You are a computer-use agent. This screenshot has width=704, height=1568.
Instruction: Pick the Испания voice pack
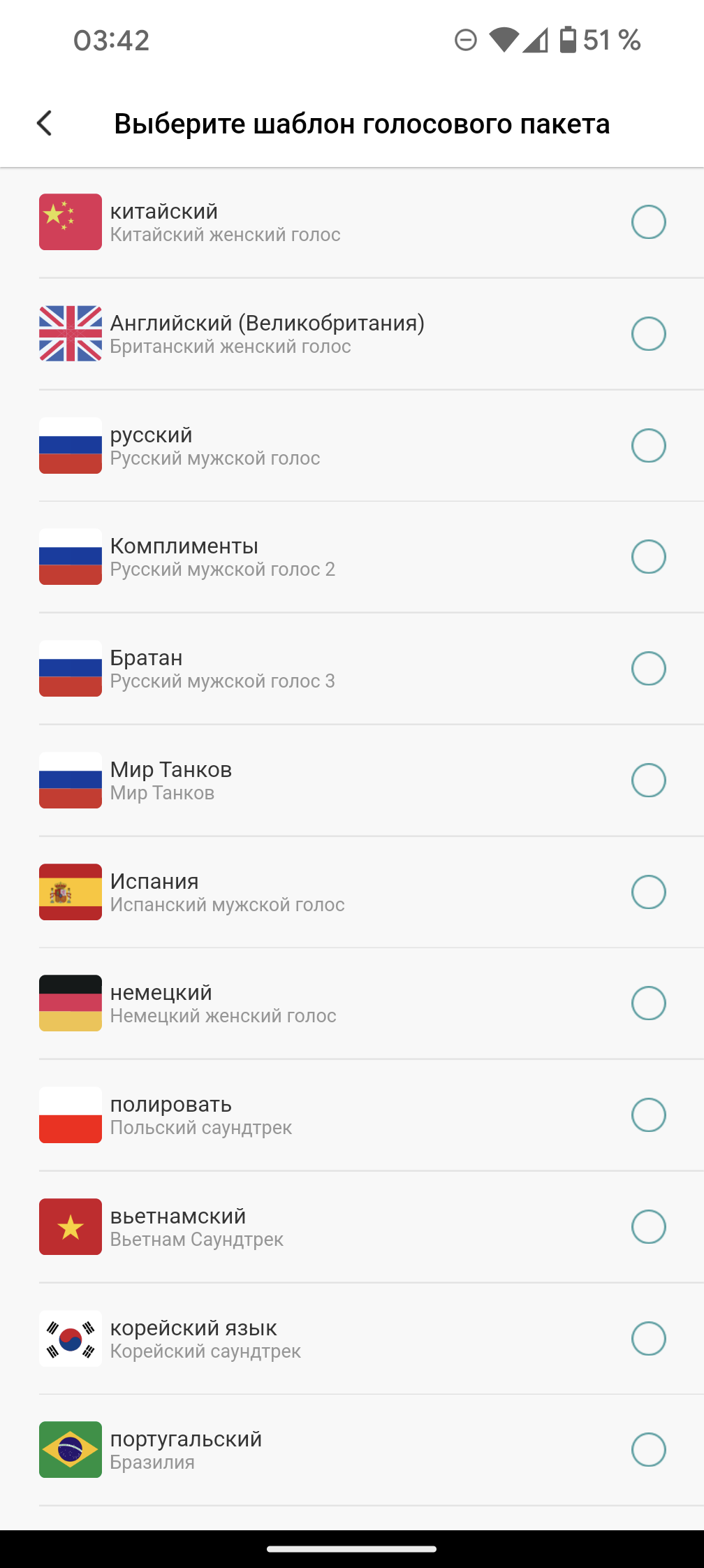tap(648, 892)
